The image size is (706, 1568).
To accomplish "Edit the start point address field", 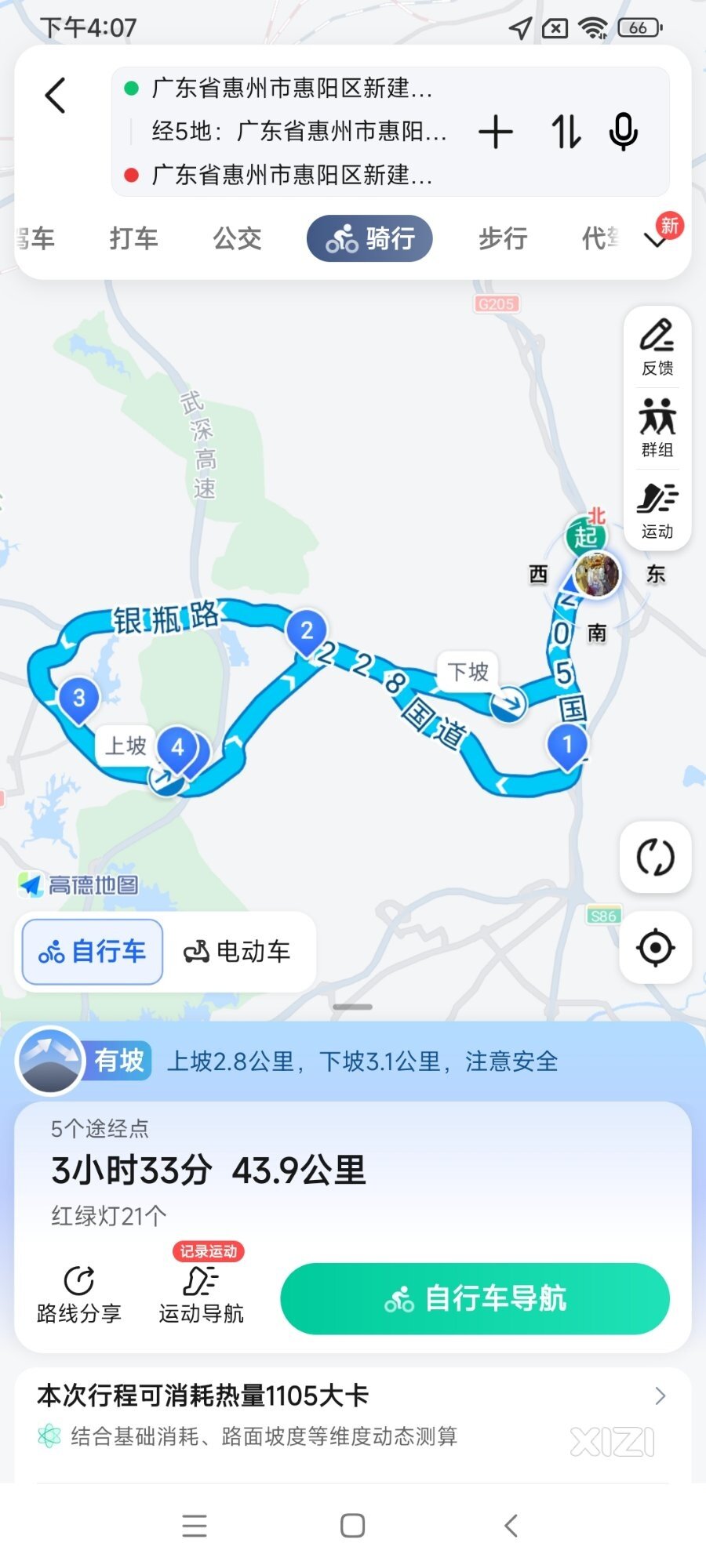I will (x=292, y=89).
